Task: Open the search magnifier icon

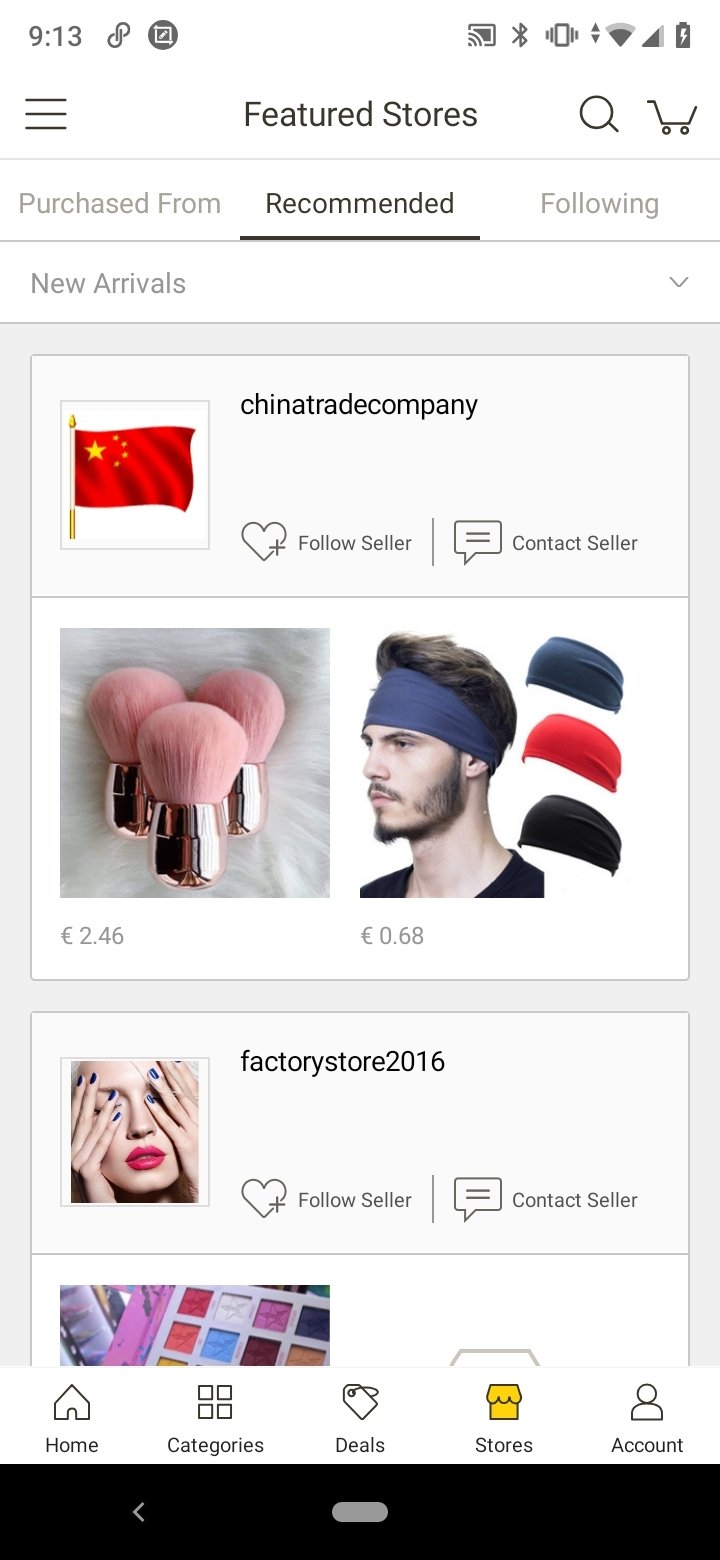Action: (x=598, y=115)
